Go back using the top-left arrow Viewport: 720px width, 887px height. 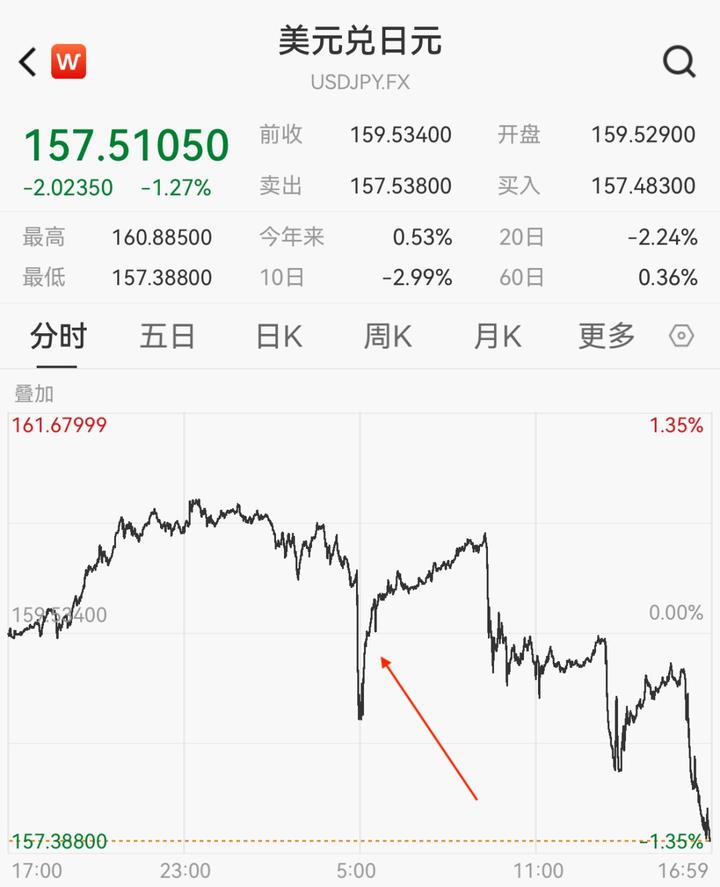click(27, 61)
